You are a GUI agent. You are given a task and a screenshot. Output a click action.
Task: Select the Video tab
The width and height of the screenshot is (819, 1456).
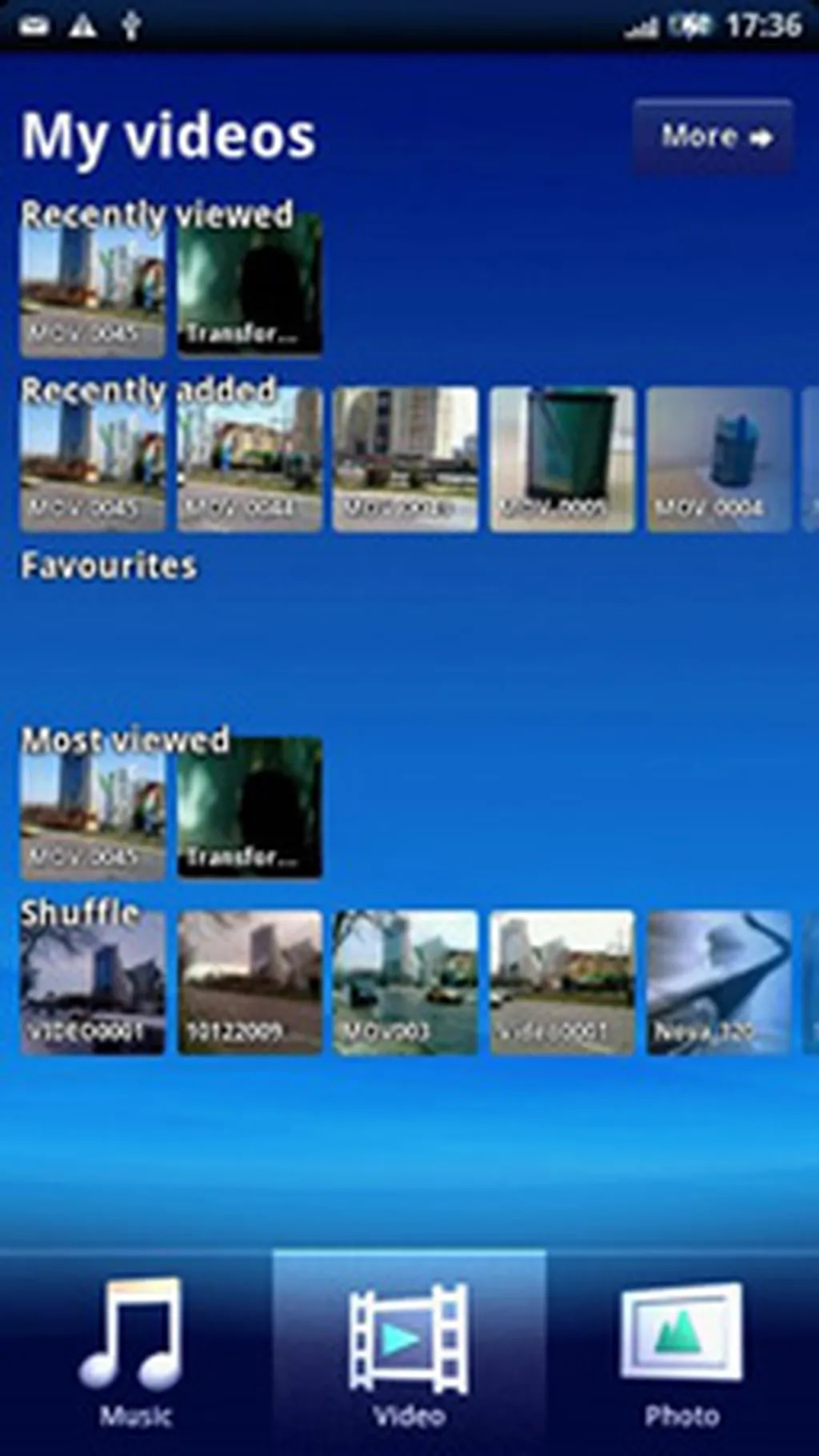(x=409, y=1351)
